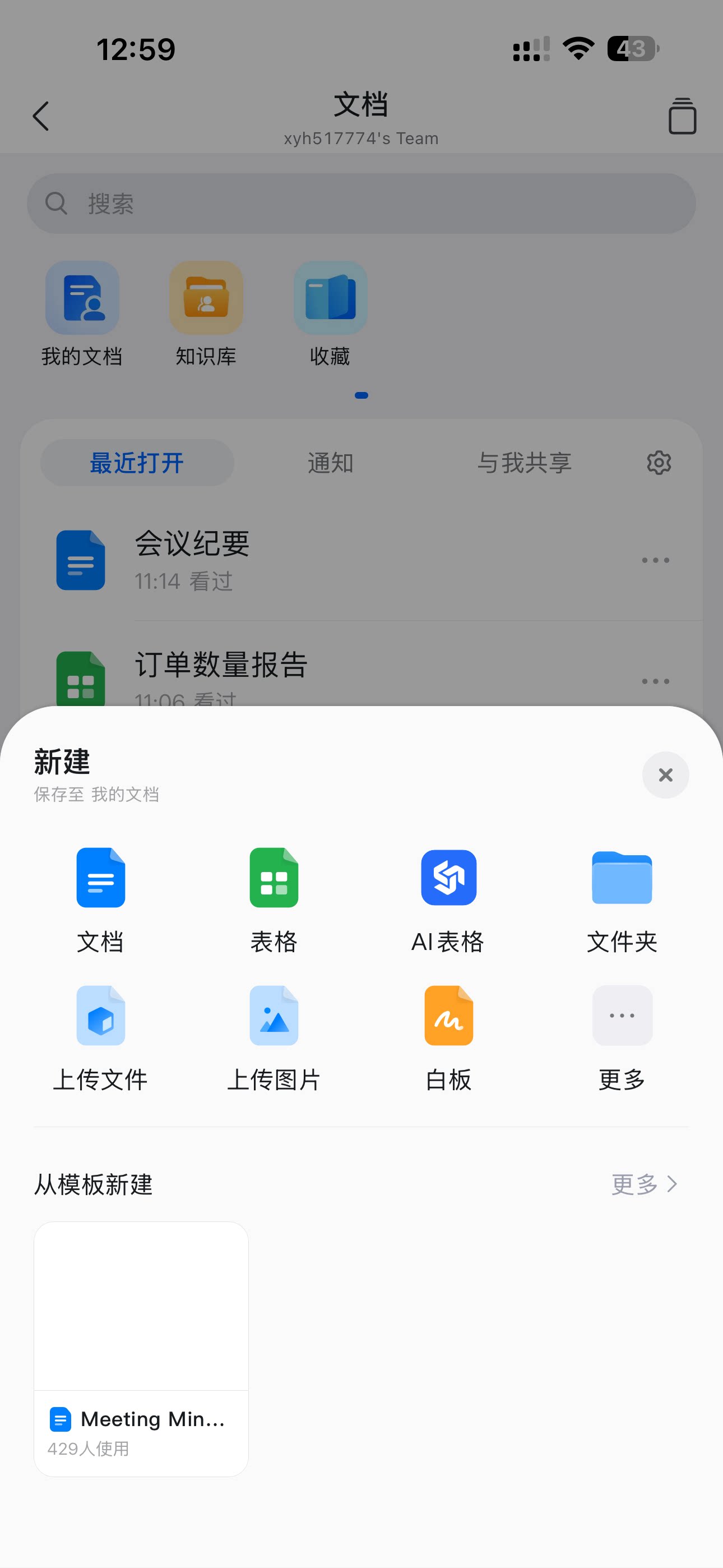Create a new 文档
Viewport: 723px width, 1568px height.
click(x=100, y=900)
